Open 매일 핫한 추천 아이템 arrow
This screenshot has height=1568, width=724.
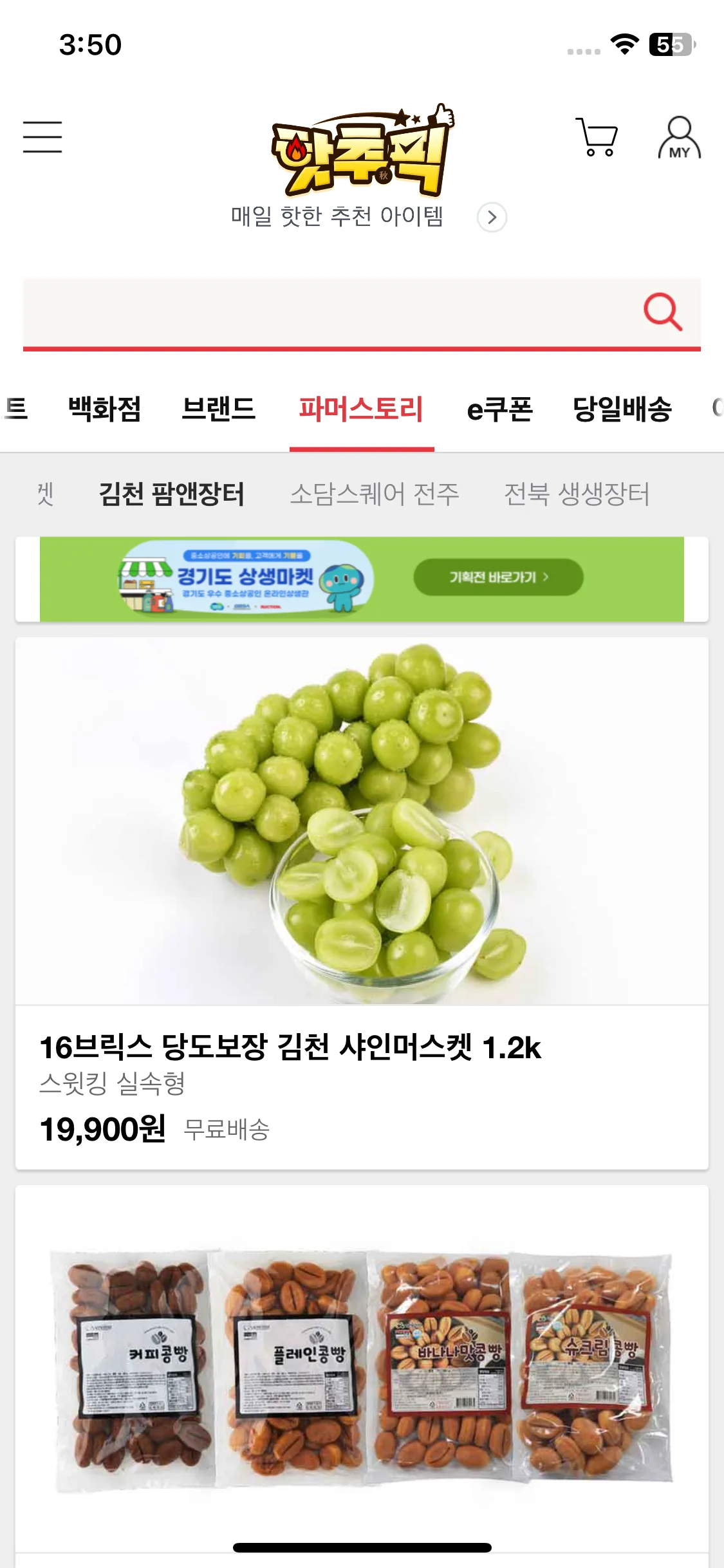click(492, 218)
